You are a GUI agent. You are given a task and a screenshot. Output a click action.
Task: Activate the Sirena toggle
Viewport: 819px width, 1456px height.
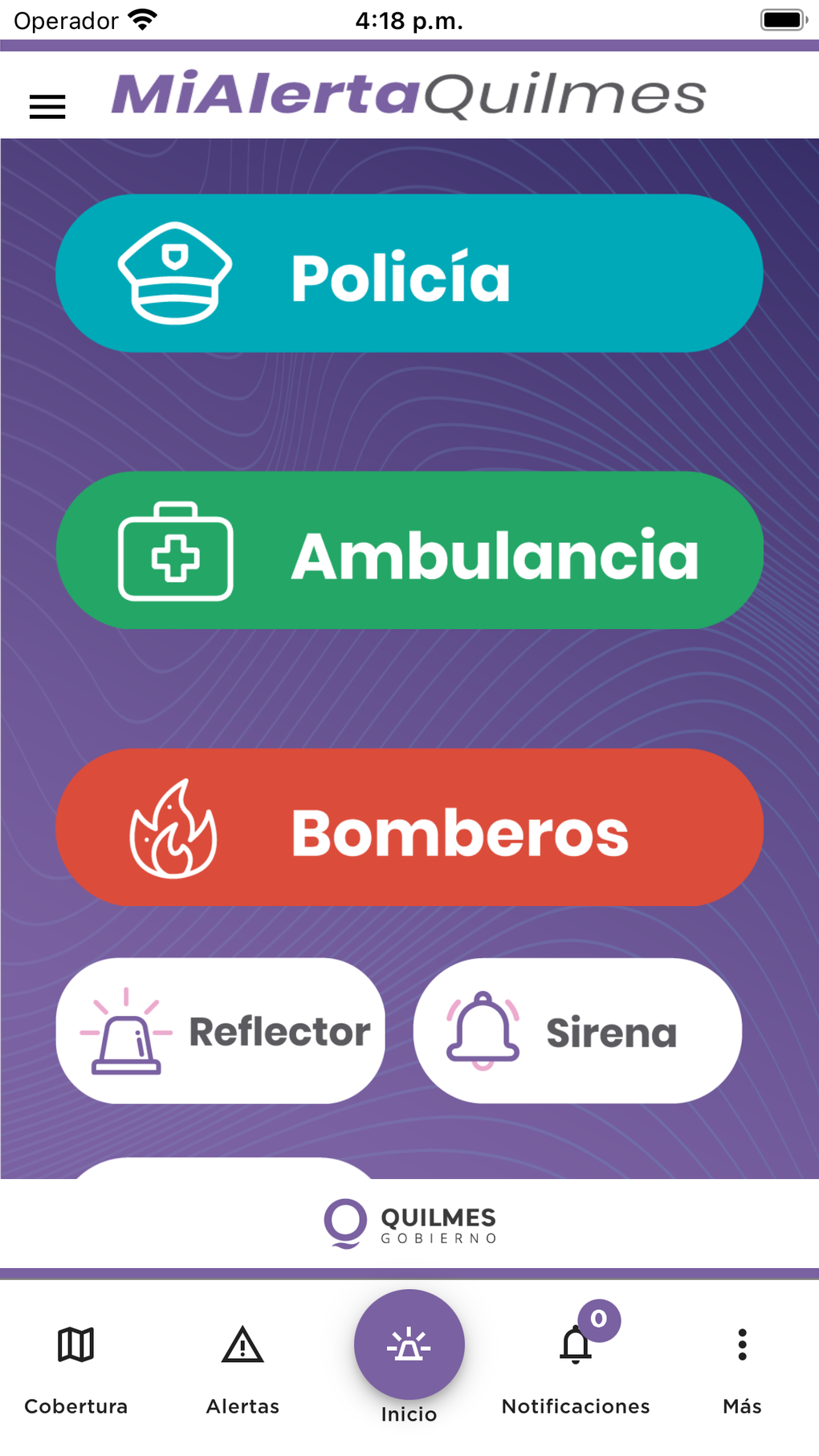click(x=576, y=1030)
